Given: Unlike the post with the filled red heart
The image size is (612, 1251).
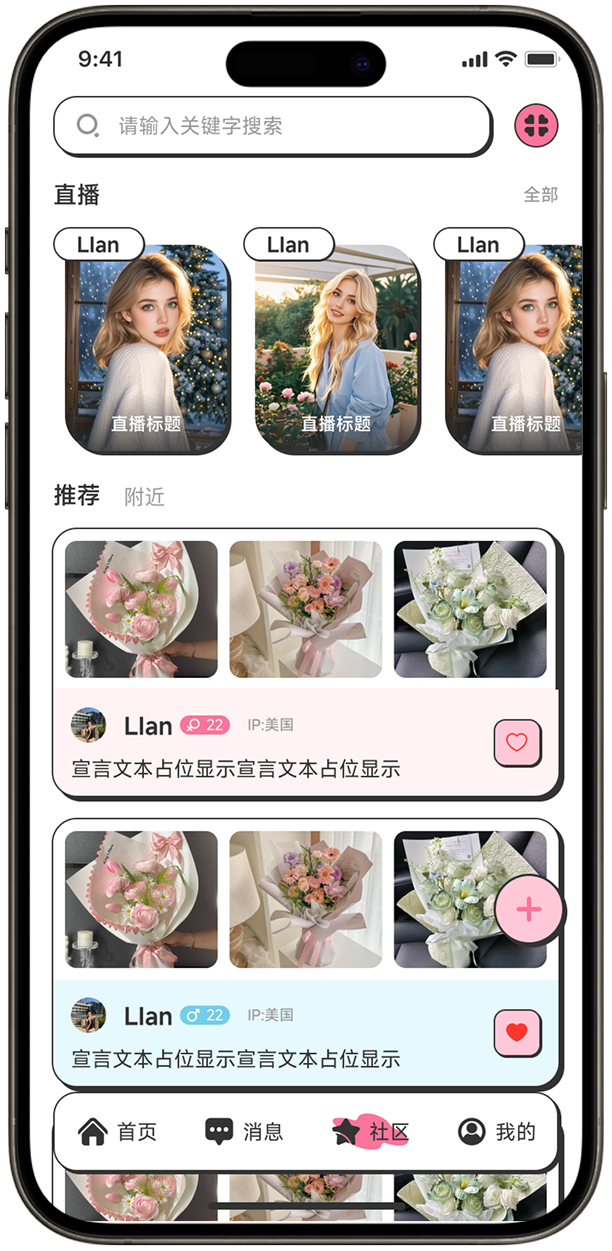Looking at the screenshot, I should coord(517,1033).
